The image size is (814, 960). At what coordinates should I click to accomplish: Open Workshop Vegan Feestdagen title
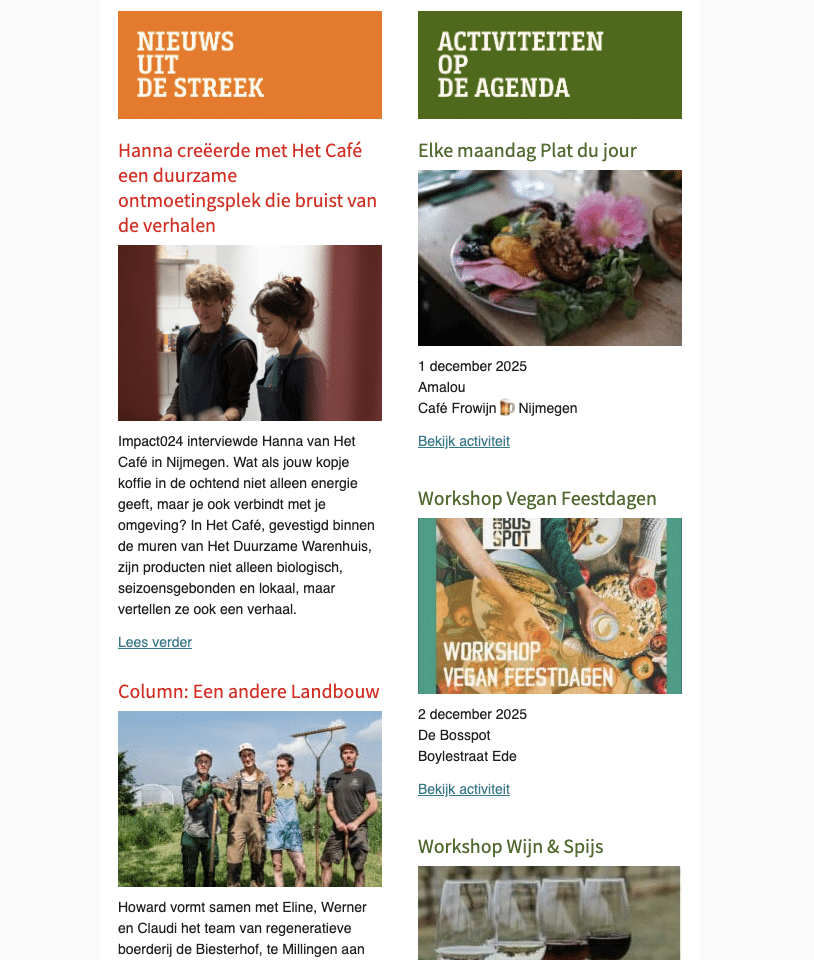tap(537, 498)
